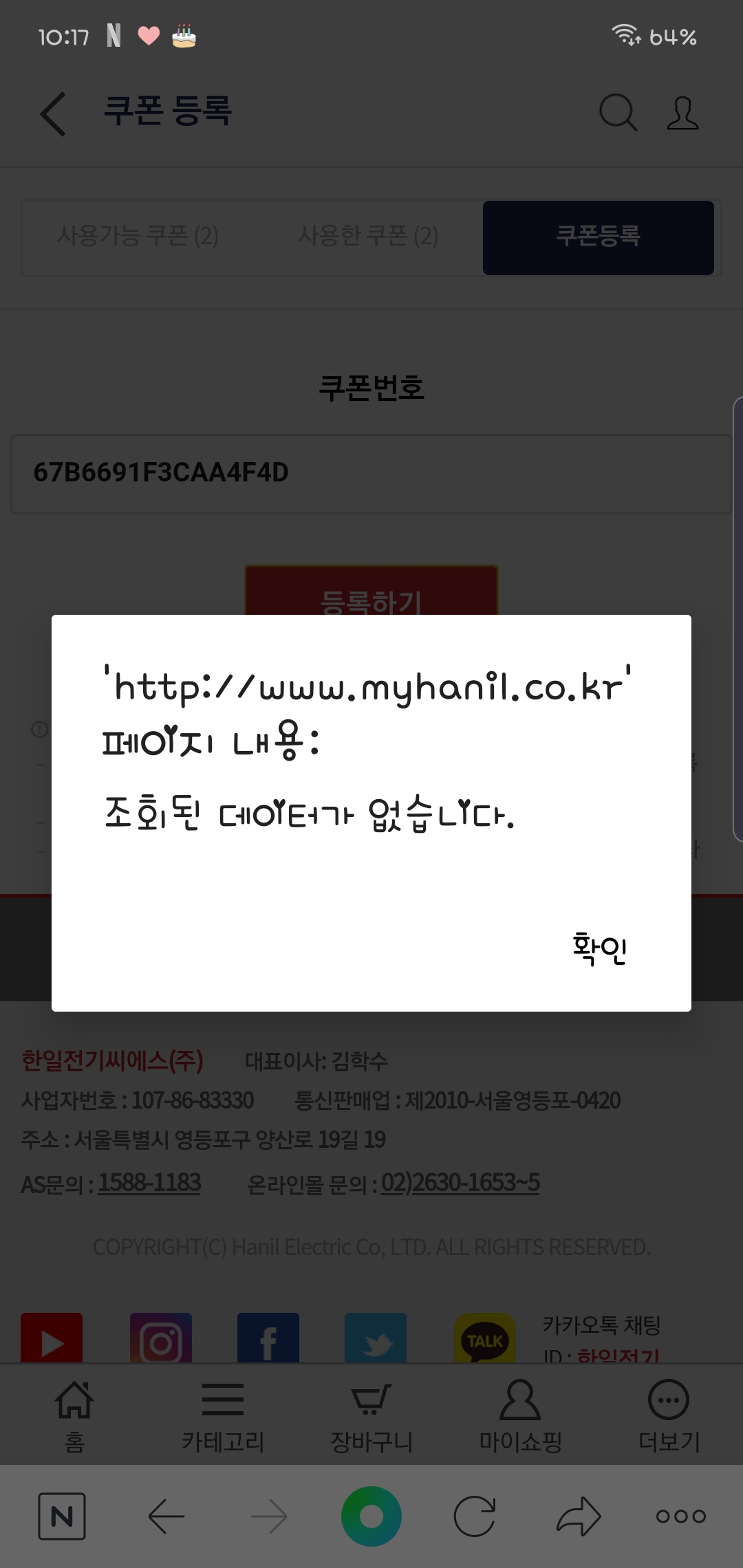This screenshot has width=743, height=1568.
Task: Tap the coupon number input field
Action: coord(371,473)
